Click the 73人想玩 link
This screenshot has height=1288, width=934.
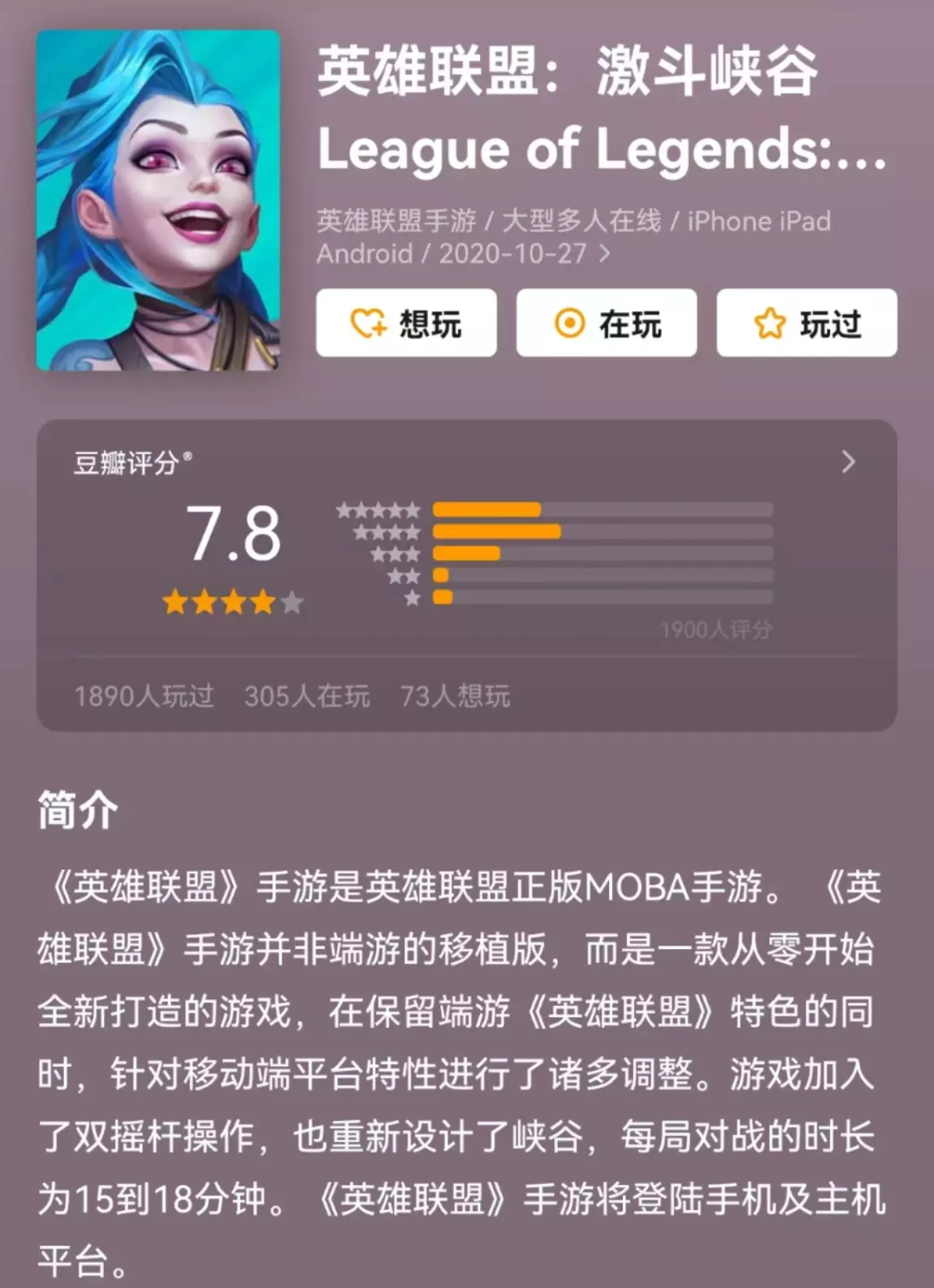[x=455, y=695]
